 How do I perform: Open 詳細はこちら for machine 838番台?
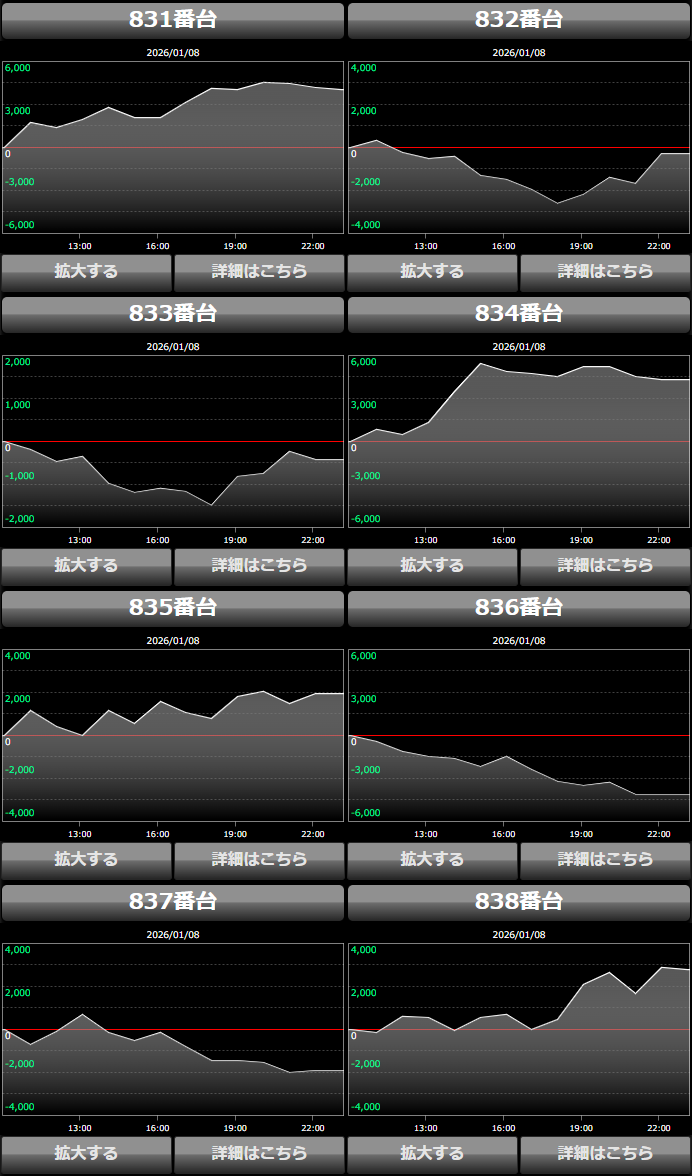(x=605, y=1154)
